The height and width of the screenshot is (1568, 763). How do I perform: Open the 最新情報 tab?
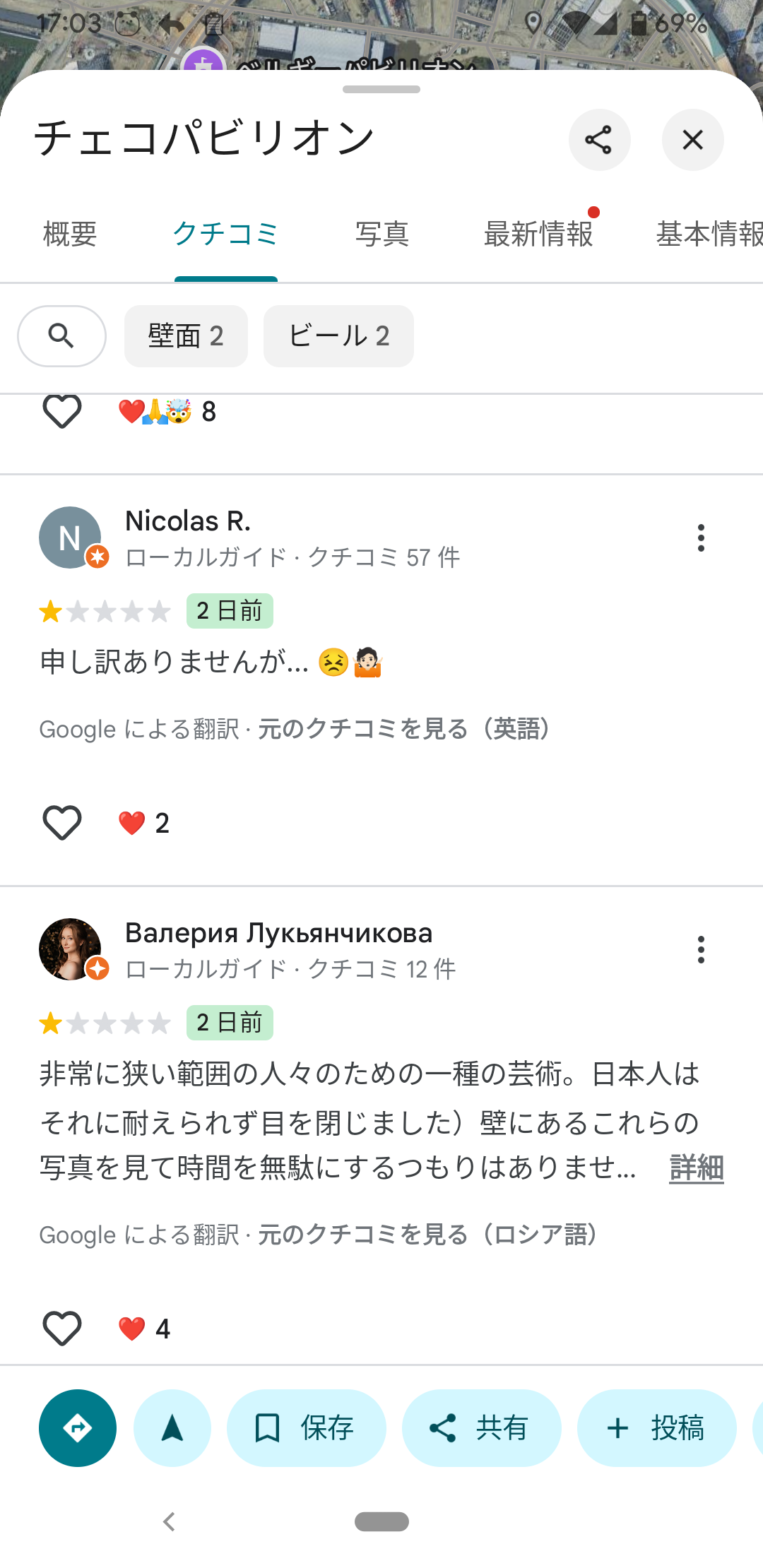click(538, 234)
